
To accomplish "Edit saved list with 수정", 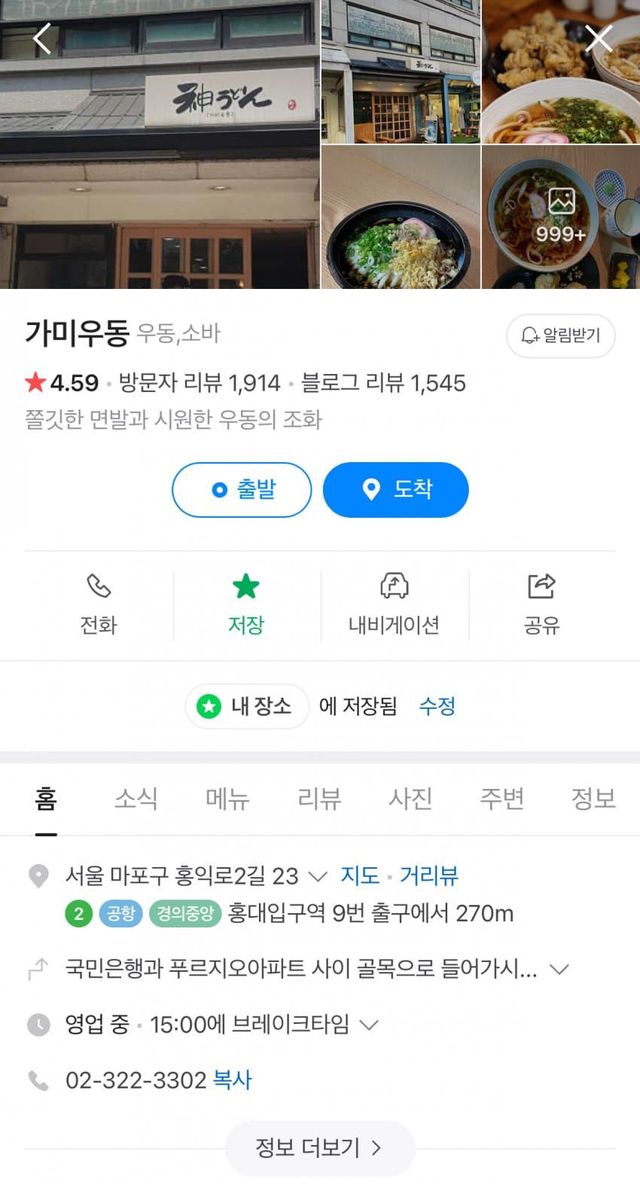I will [437, 706].
